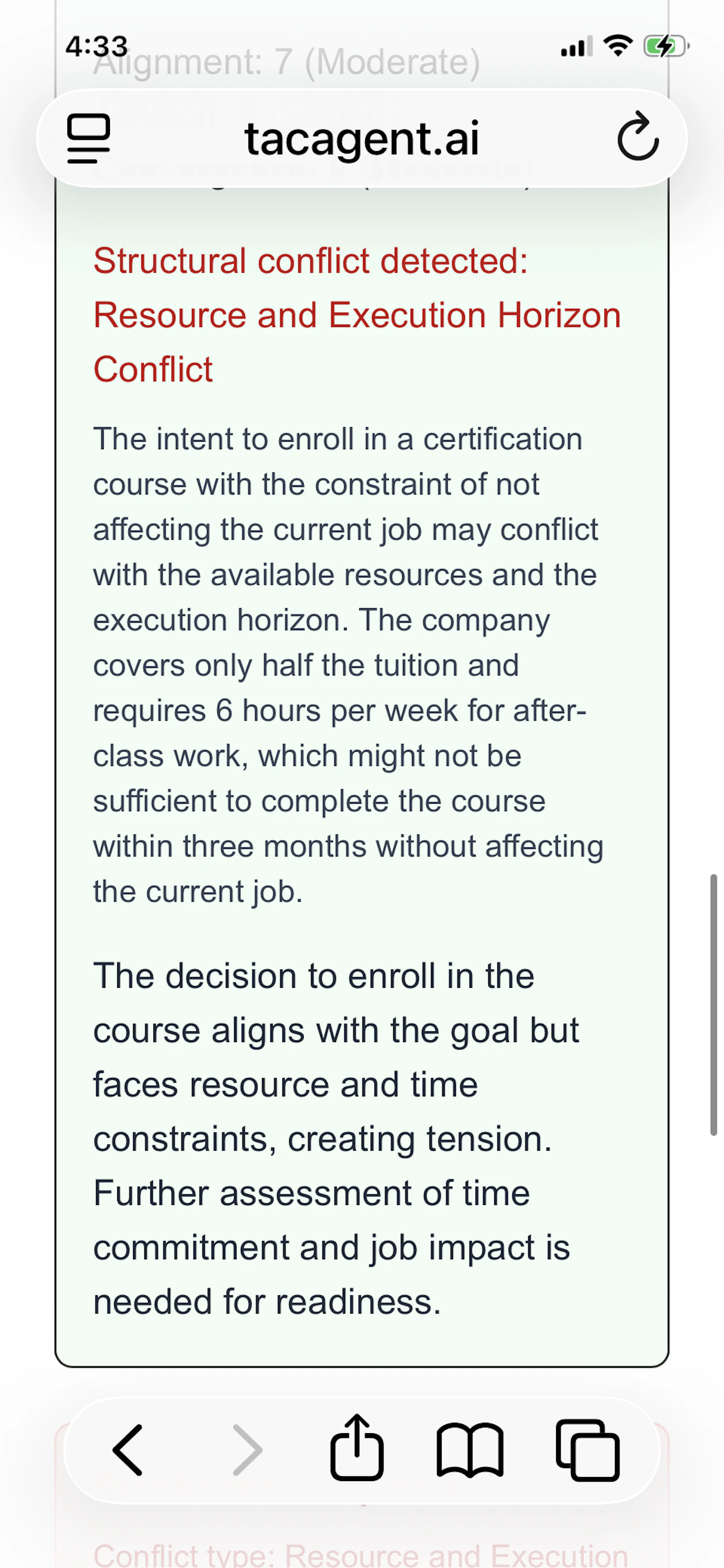The width and height of the screenshot is (724, 1568).
Task: Go back to the previous page
Action: [128, 1450]
